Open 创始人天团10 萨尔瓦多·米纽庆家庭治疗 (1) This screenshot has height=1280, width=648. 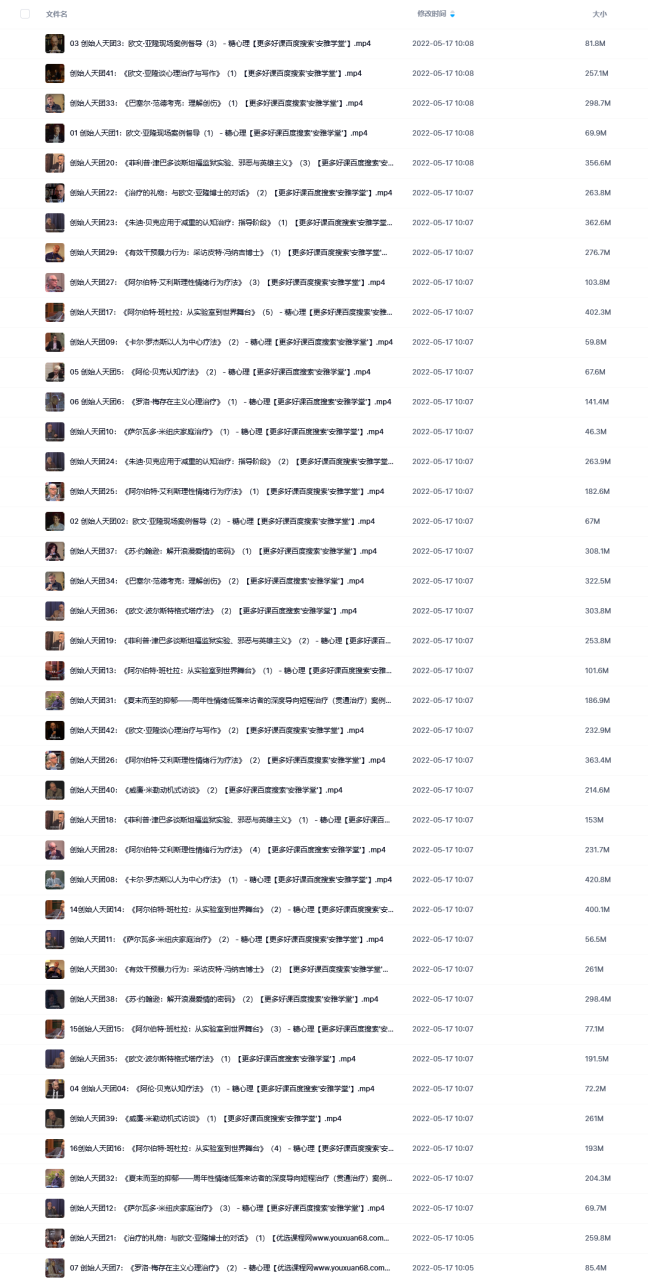pos(226,432)
